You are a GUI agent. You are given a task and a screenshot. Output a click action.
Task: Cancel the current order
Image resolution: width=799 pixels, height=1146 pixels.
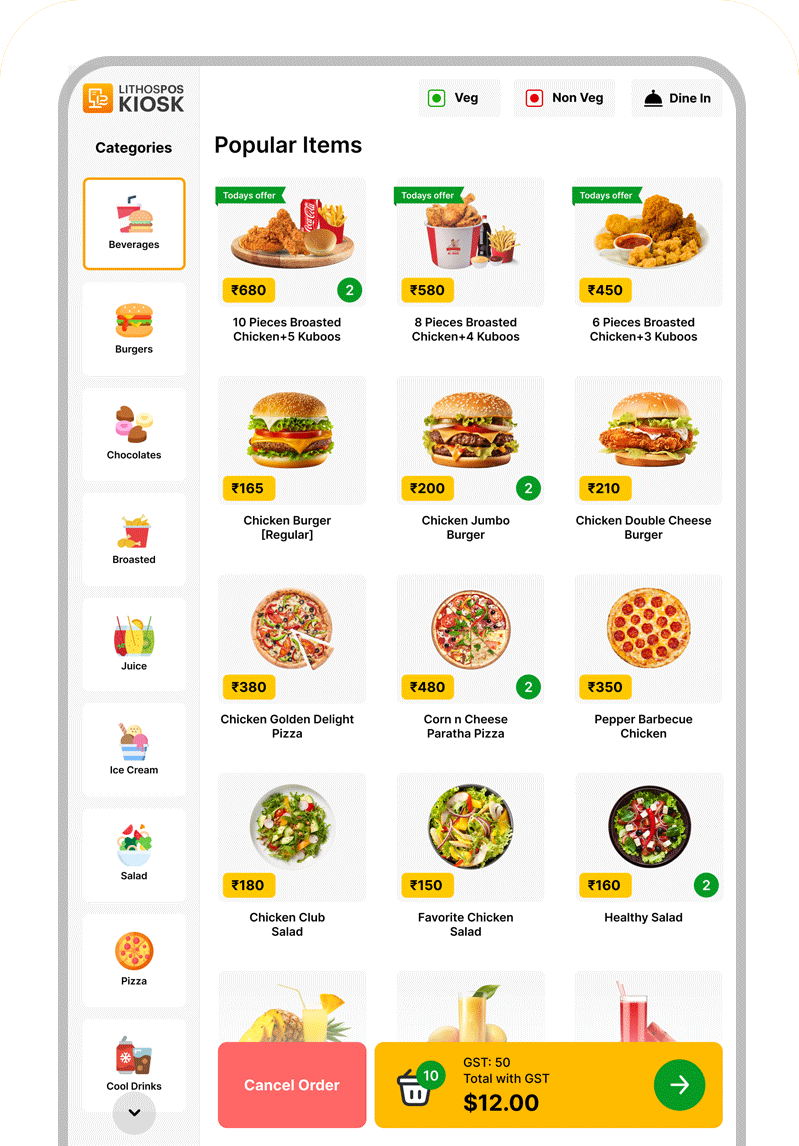click(x=292, y=1085)
